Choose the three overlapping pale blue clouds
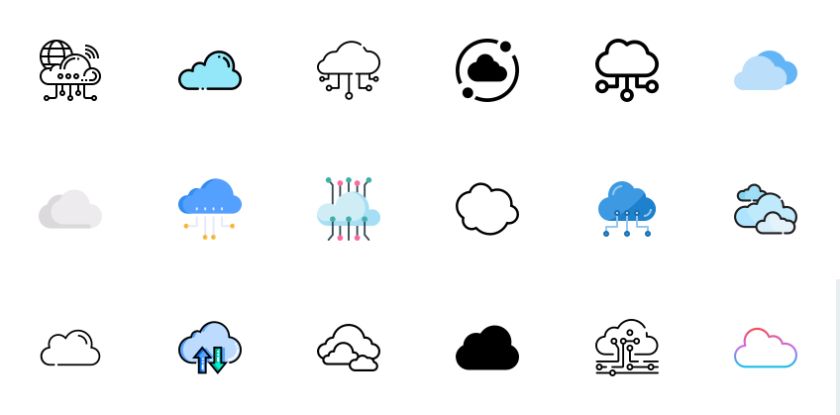 point(765,208)
